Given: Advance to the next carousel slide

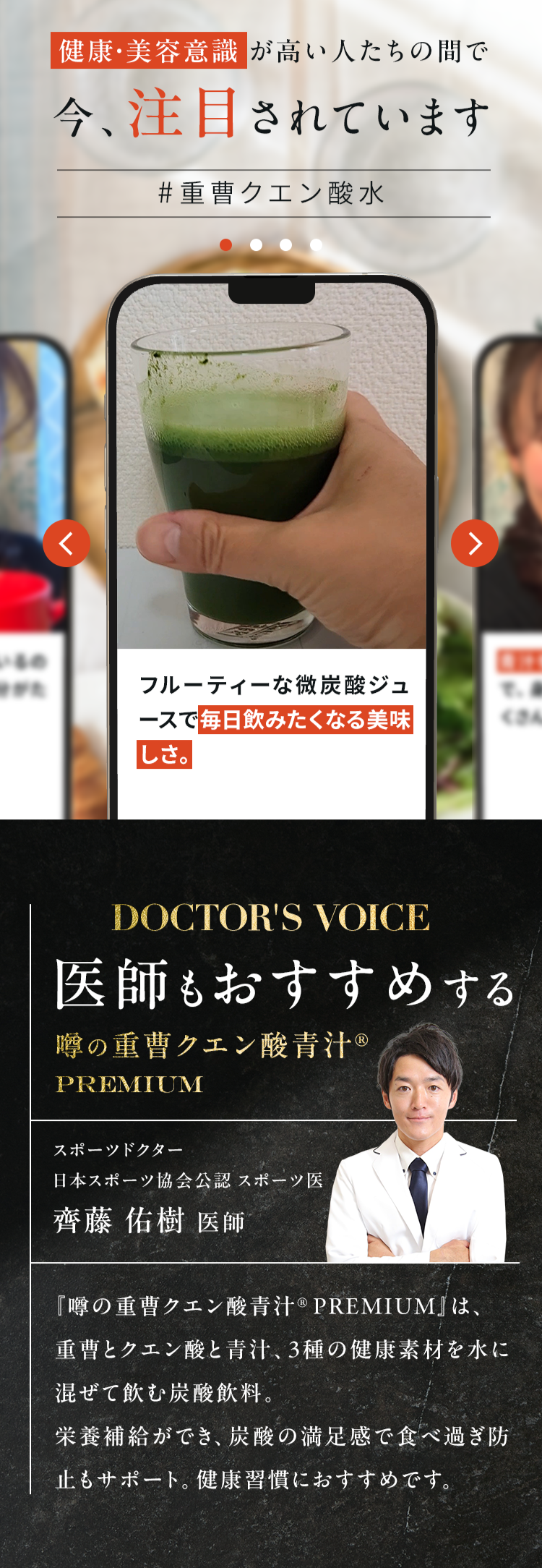Looking at the screenshot, I should coord(475,543).
